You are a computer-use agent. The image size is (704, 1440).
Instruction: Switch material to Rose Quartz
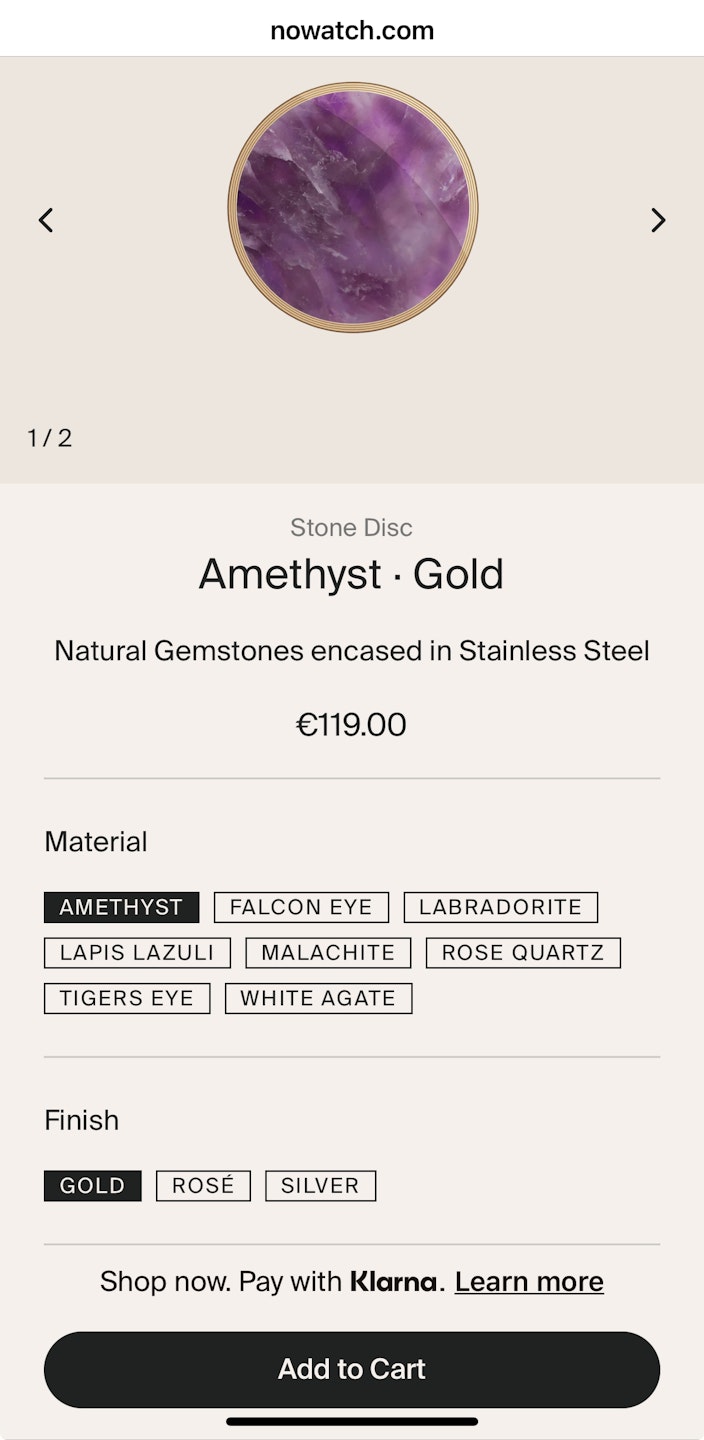523,953
